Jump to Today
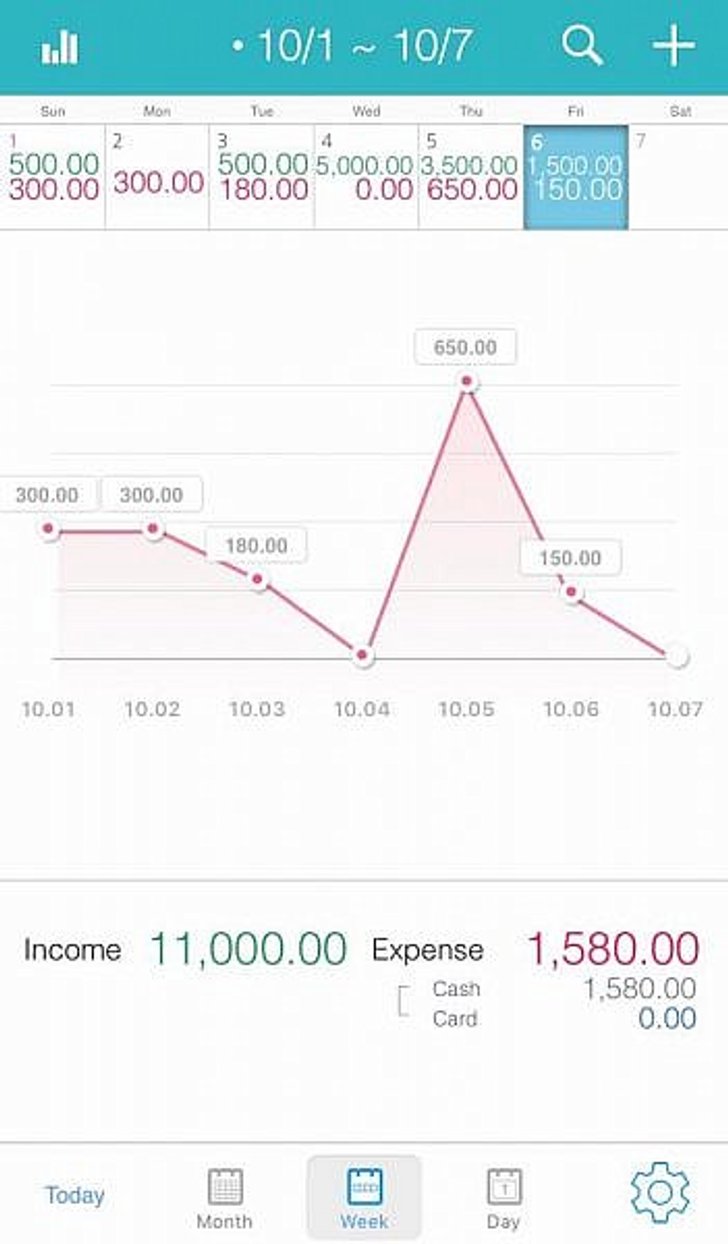Screen dimensions: 728x1244 [74, 1195]
